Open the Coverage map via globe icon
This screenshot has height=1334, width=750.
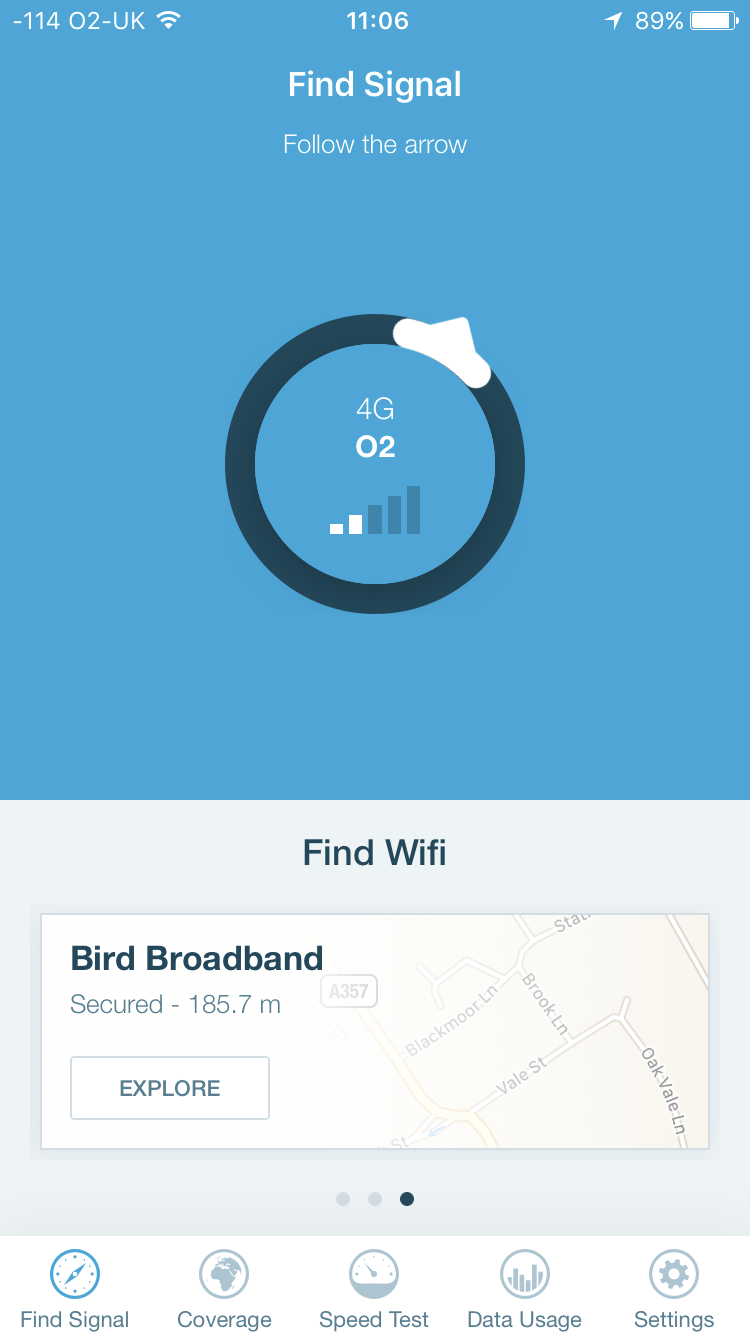[224, 1274]
